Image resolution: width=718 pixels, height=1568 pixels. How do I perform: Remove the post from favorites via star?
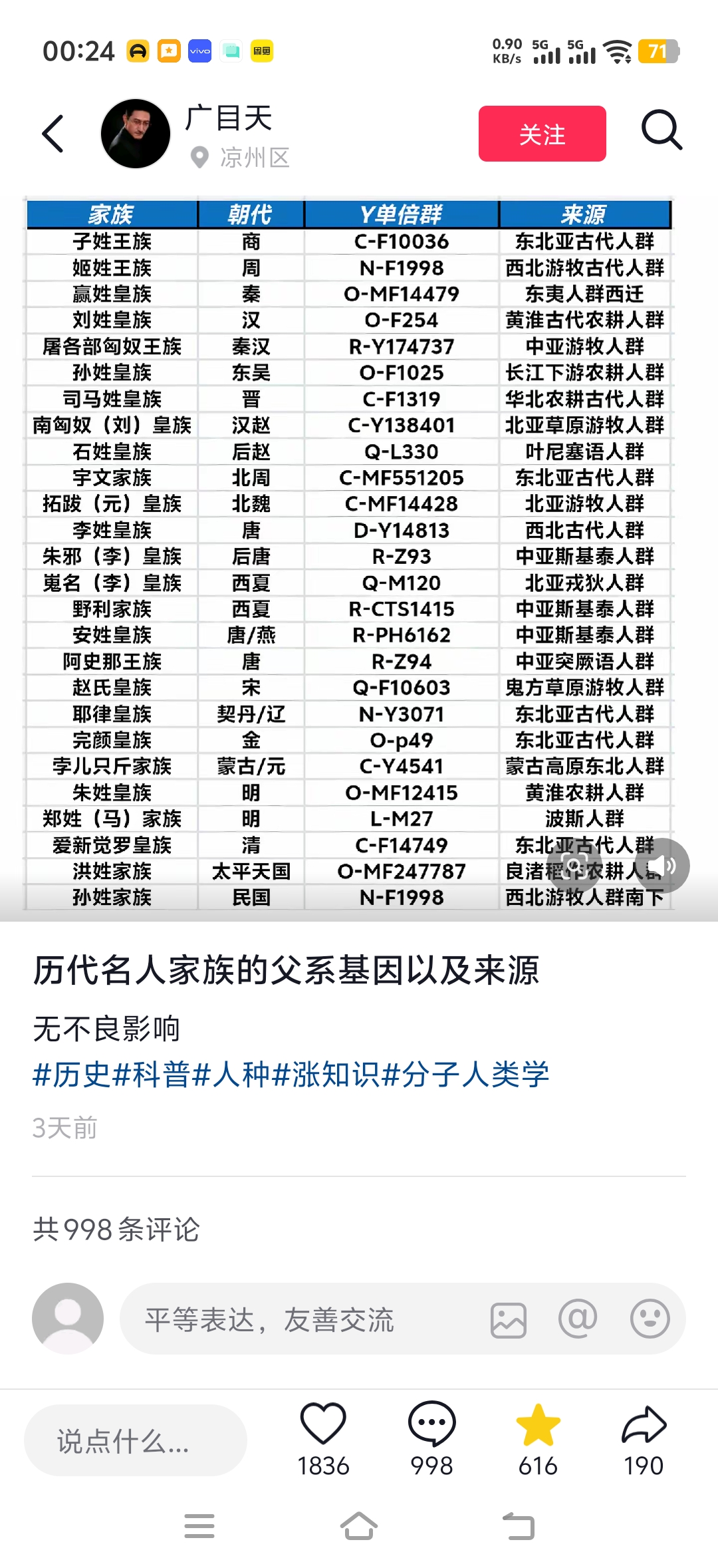pos(538,1424)
